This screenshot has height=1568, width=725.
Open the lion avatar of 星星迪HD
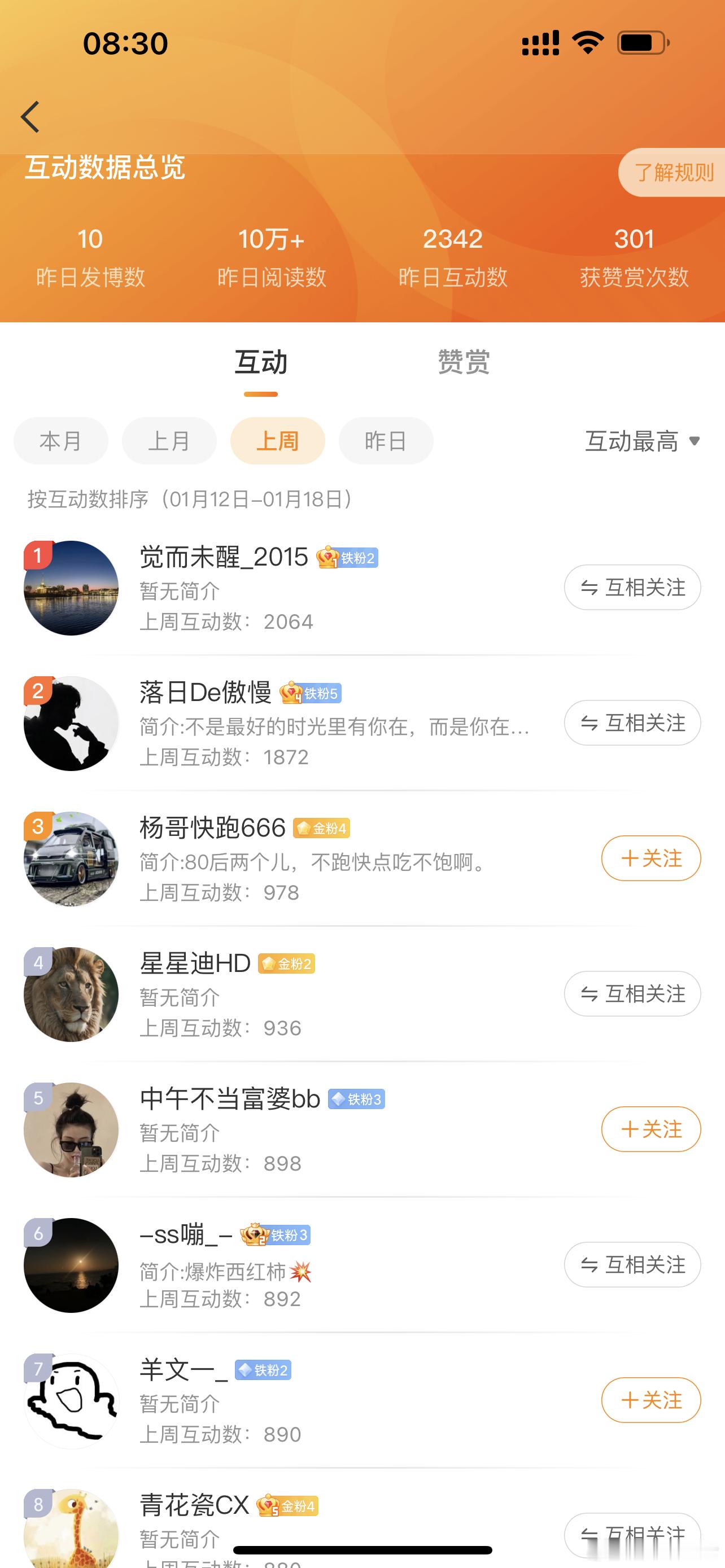point(71,994)
